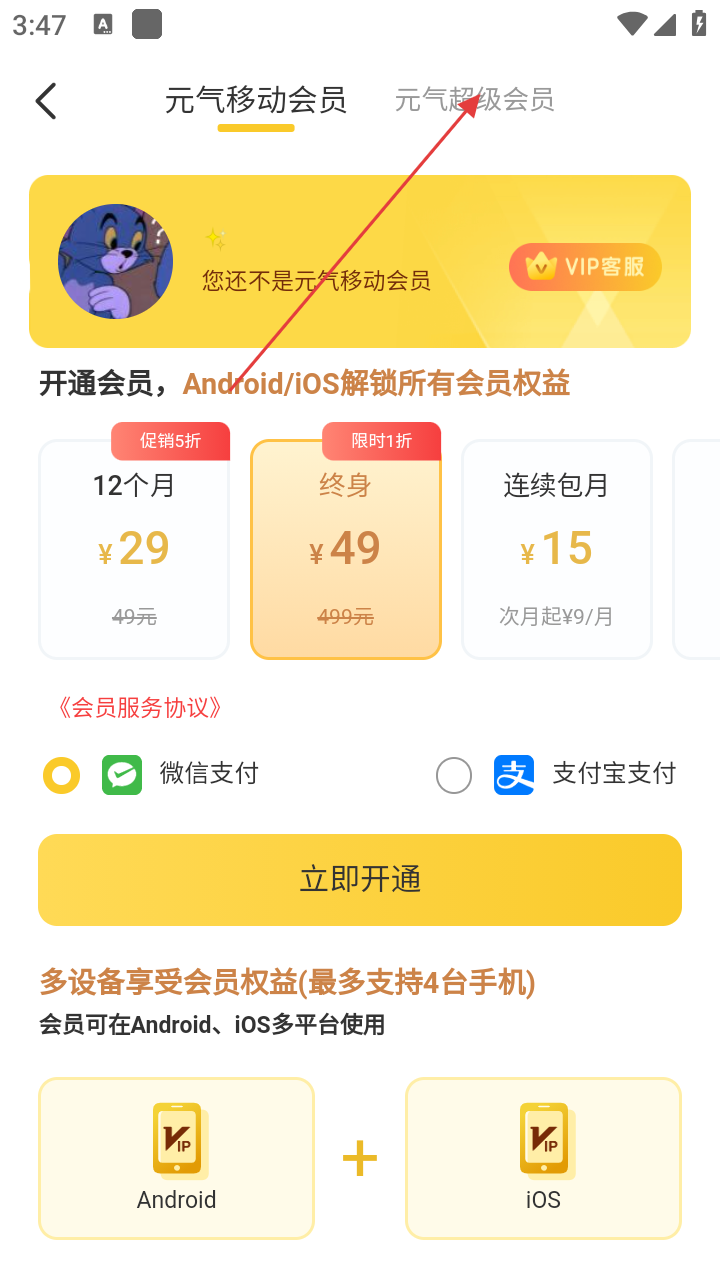Select 微信支付 as payment method
Screen dimensions: 720x1280
(62, 774)
